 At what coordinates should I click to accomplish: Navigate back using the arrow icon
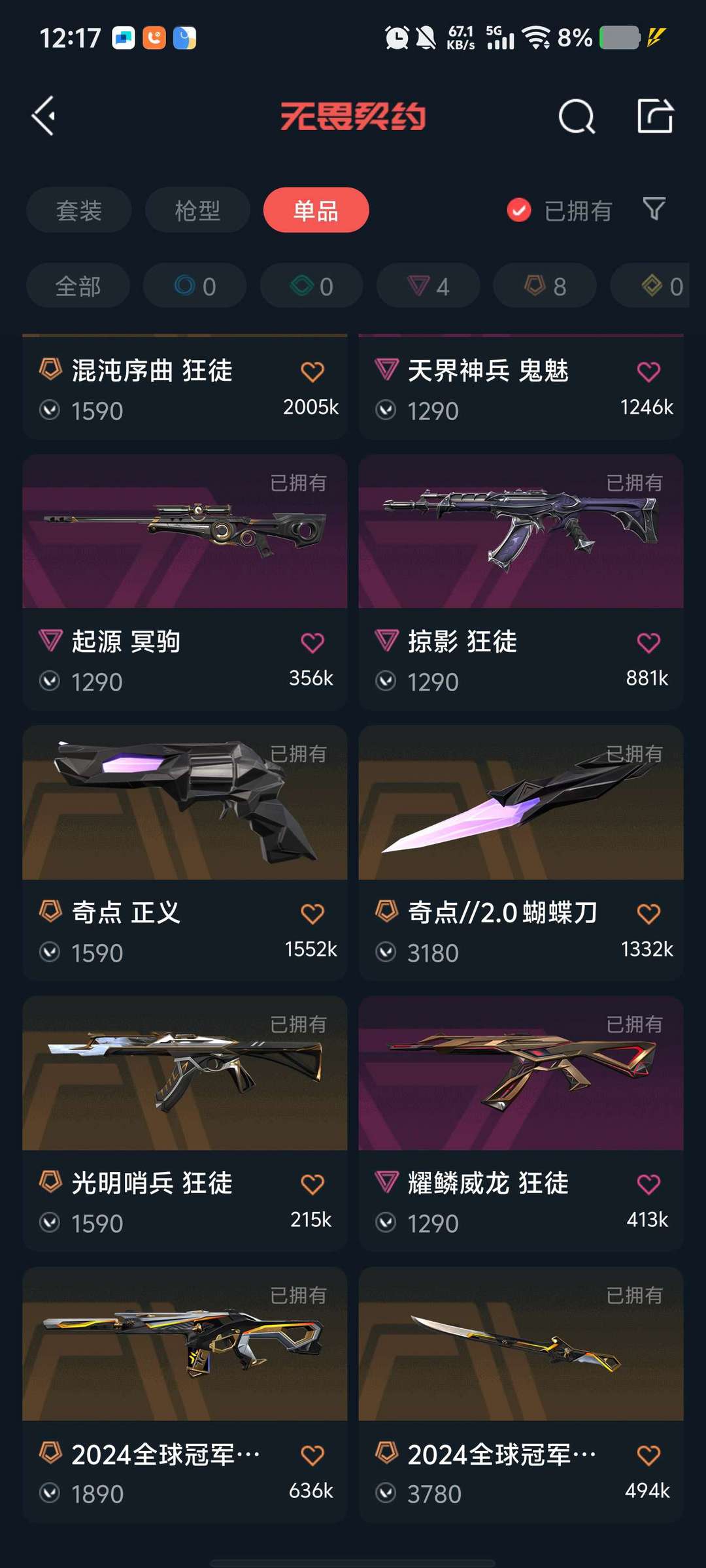[43, 116]
